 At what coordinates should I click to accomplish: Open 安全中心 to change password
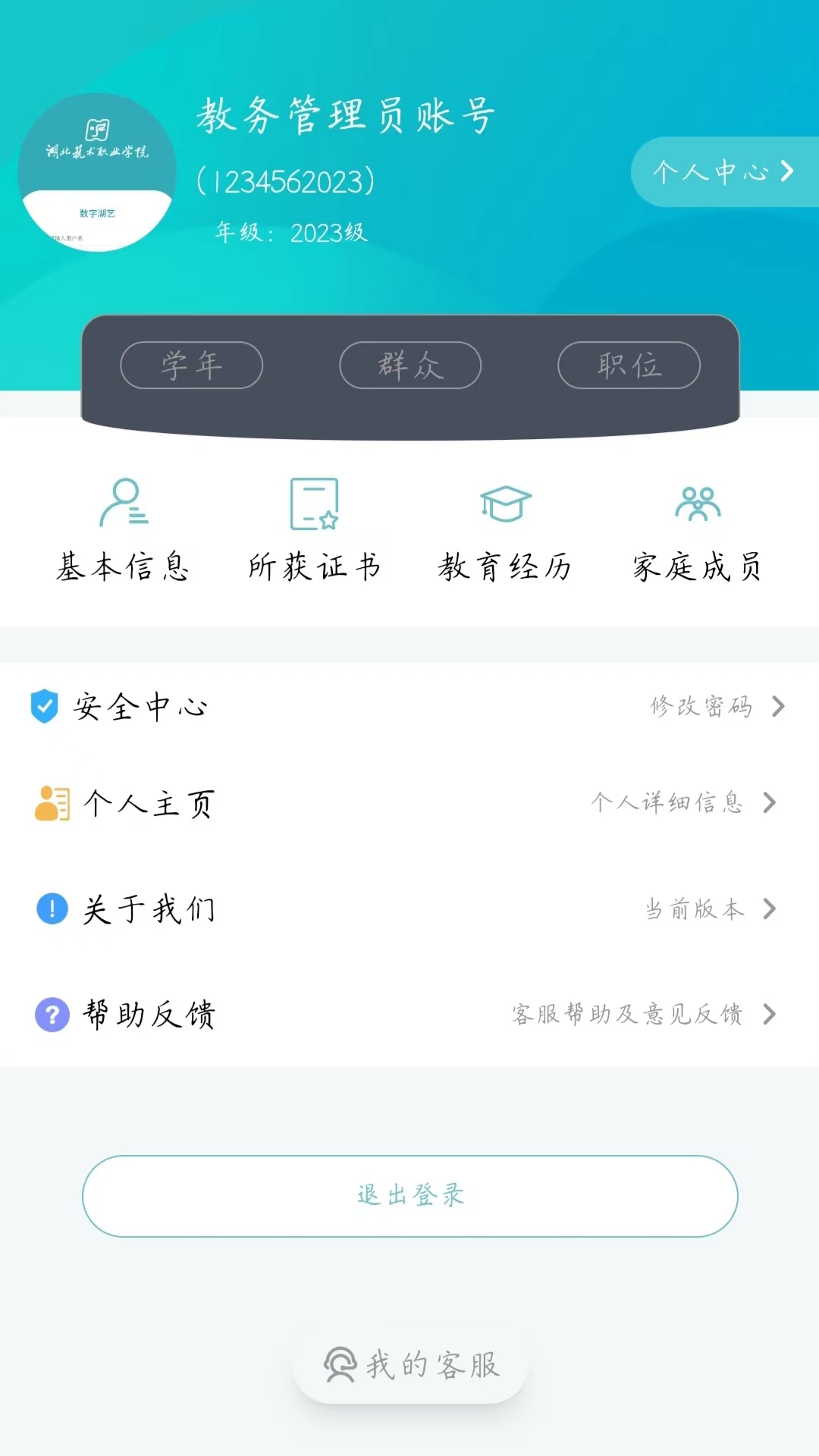[x=409, y=707]
